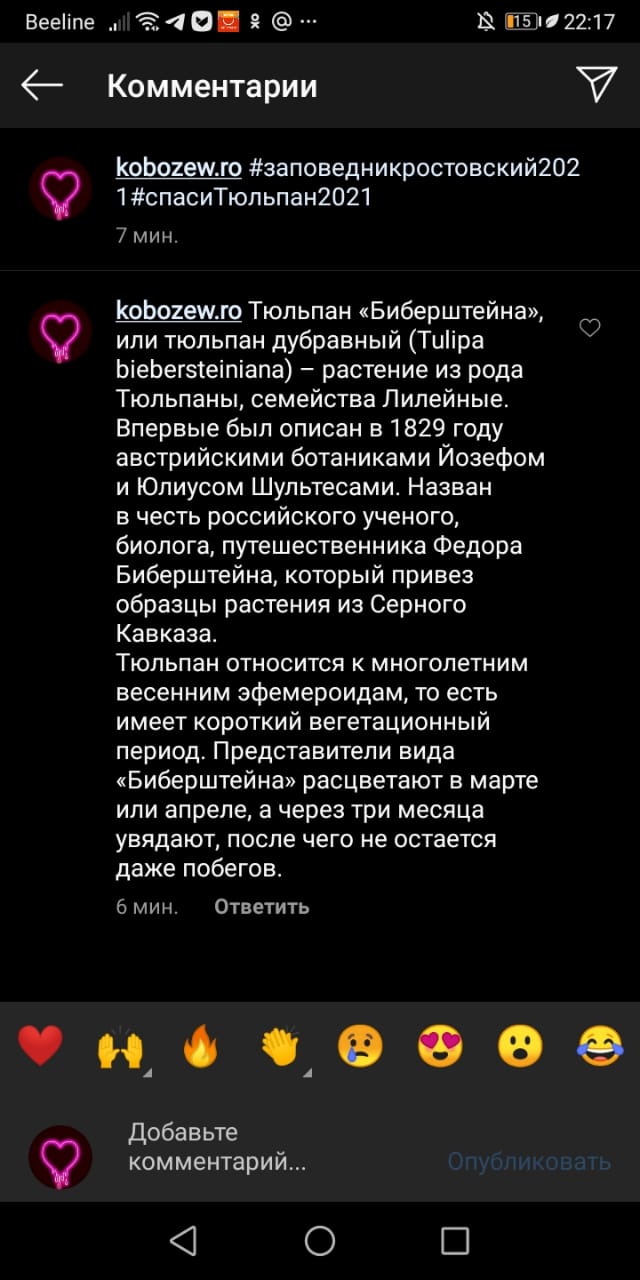
Task: Open the avatar beside the tulip comment
Action: 60,331
